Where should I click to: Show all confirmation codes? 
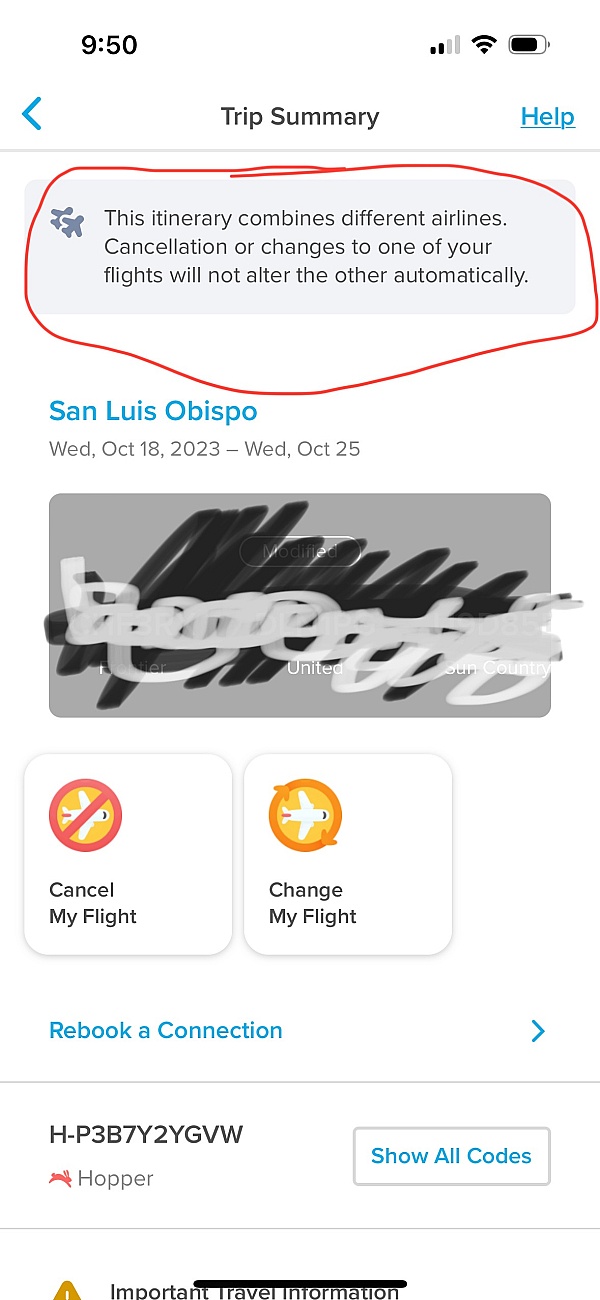coord(451,1156)
